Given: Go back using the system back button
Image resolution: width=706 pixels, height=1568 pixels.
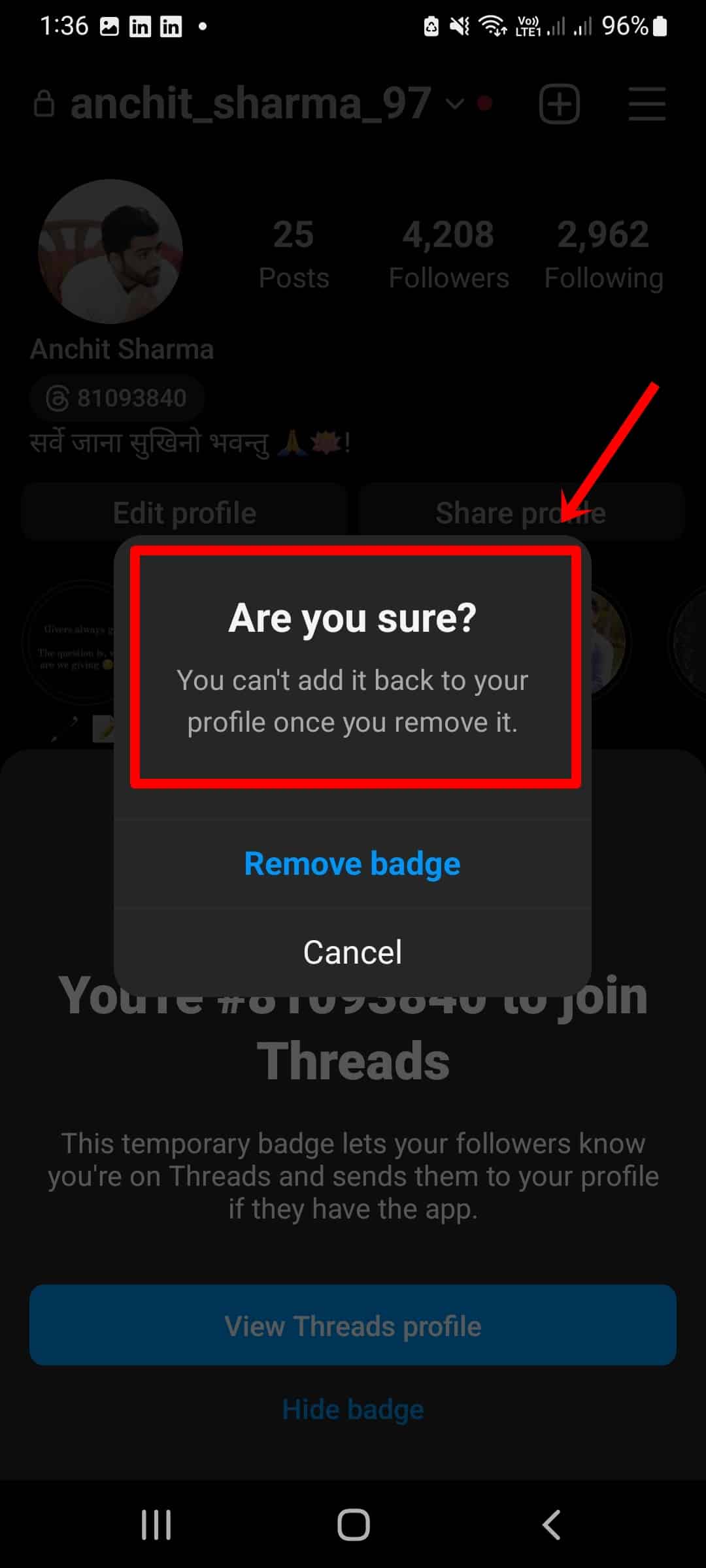Looking at the screenshot, I should point(551,1525).
